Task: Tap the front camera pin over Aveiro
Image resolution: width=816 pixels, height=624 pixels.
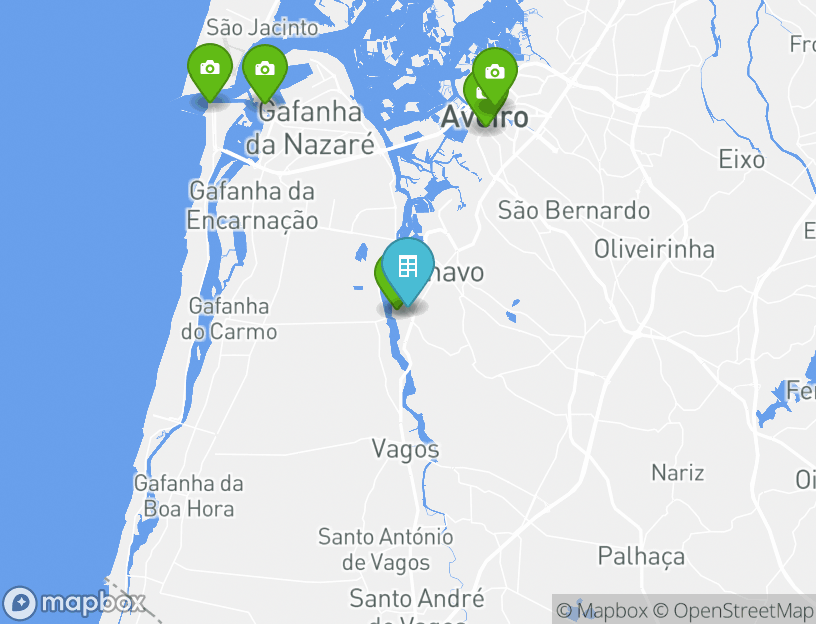Action: tap(494, 73)
